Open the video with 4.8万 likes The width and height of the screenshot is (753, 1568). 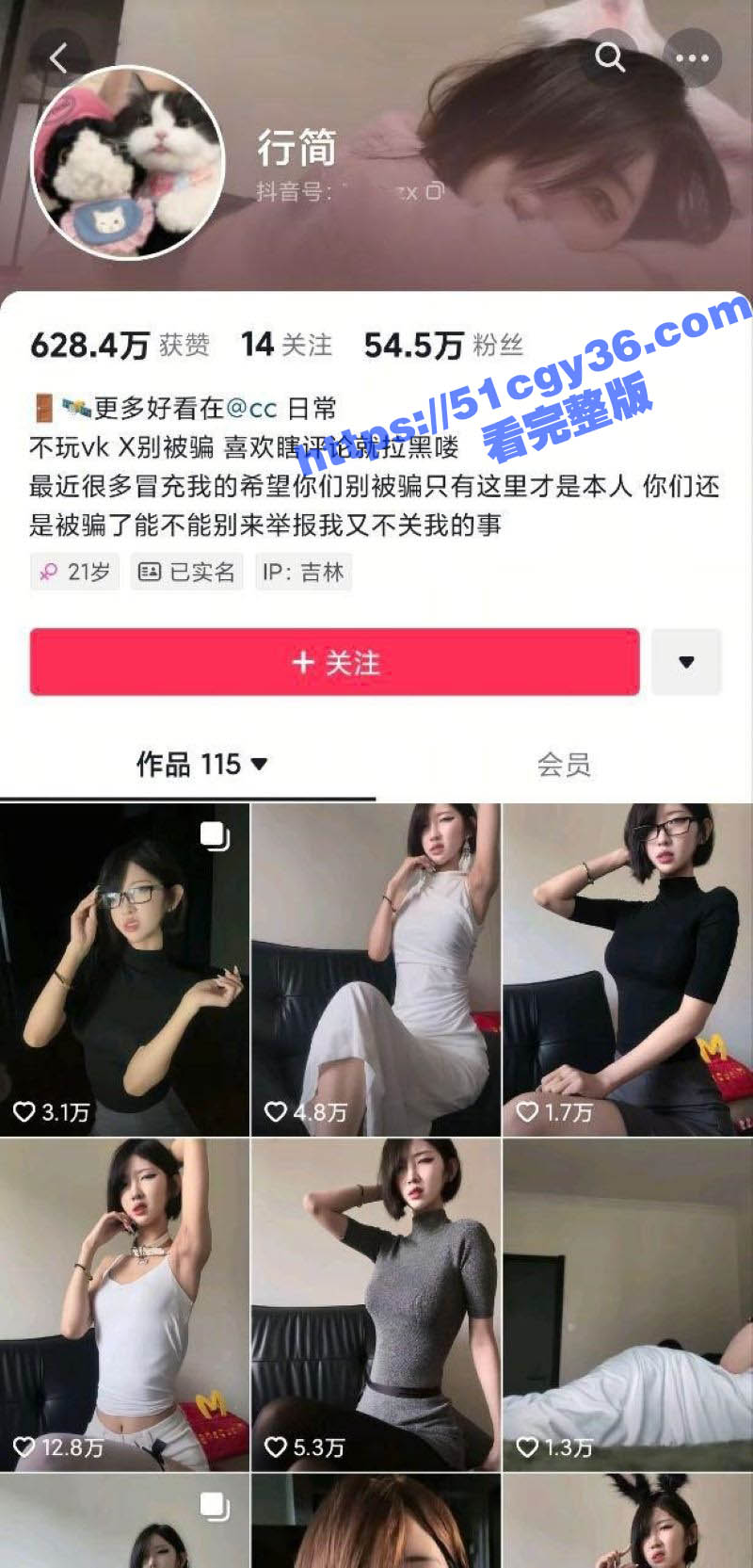pyautogui.click(x=376, y=970)
